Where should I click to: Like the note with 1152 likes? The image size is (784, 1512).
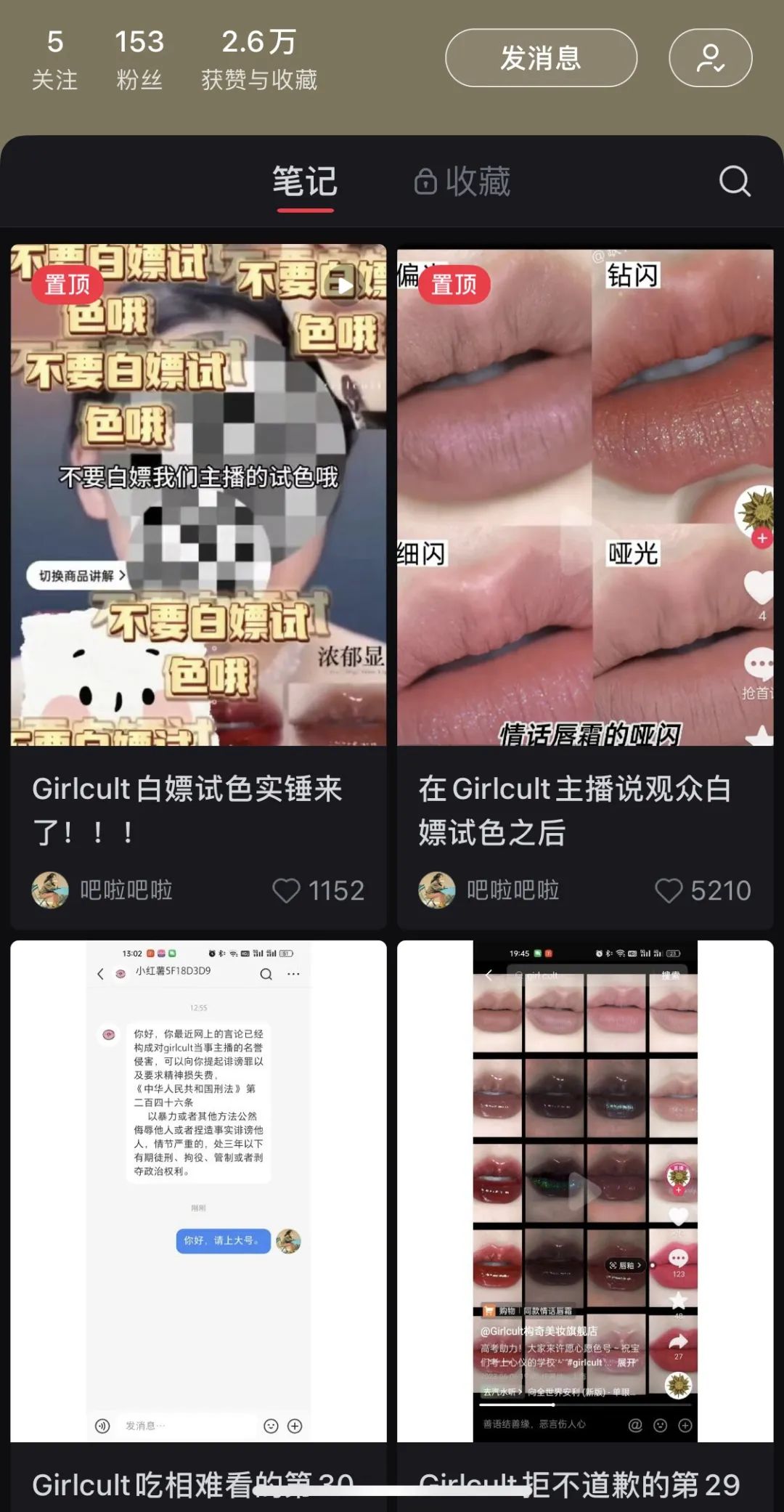point(287,890)
